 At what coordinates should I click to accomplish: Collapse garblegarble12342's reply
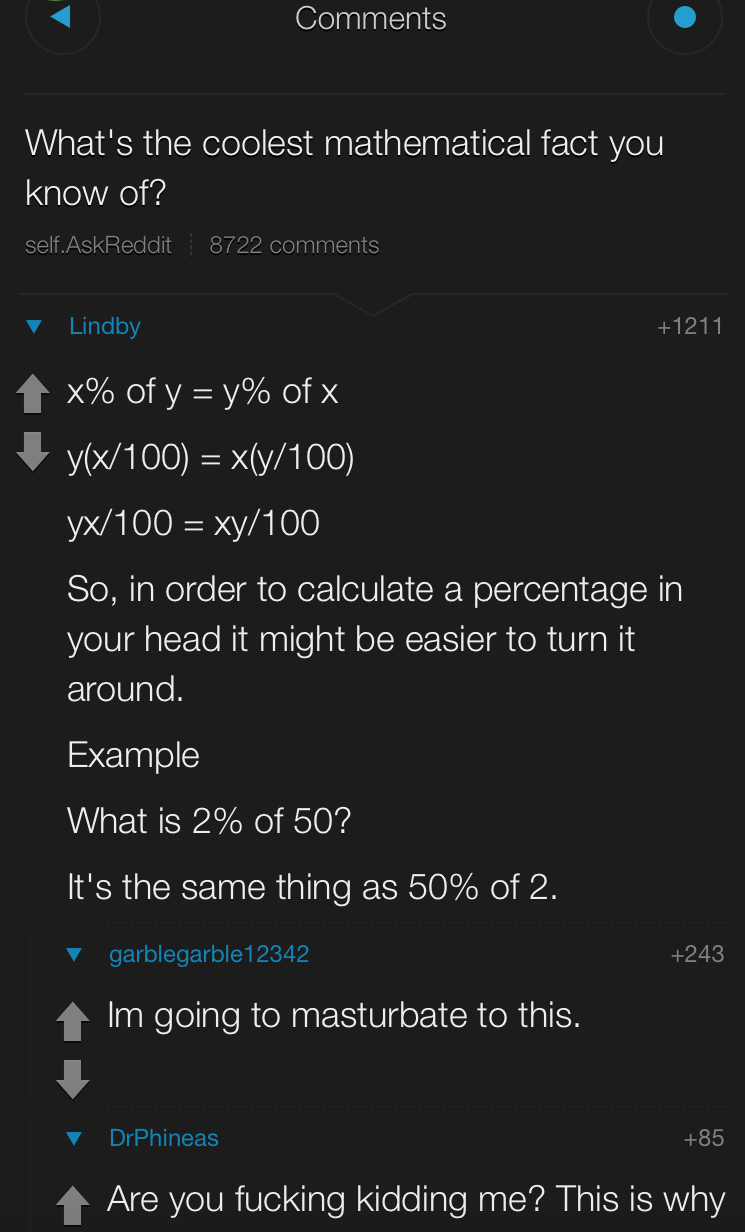click(x=73, y=955)
